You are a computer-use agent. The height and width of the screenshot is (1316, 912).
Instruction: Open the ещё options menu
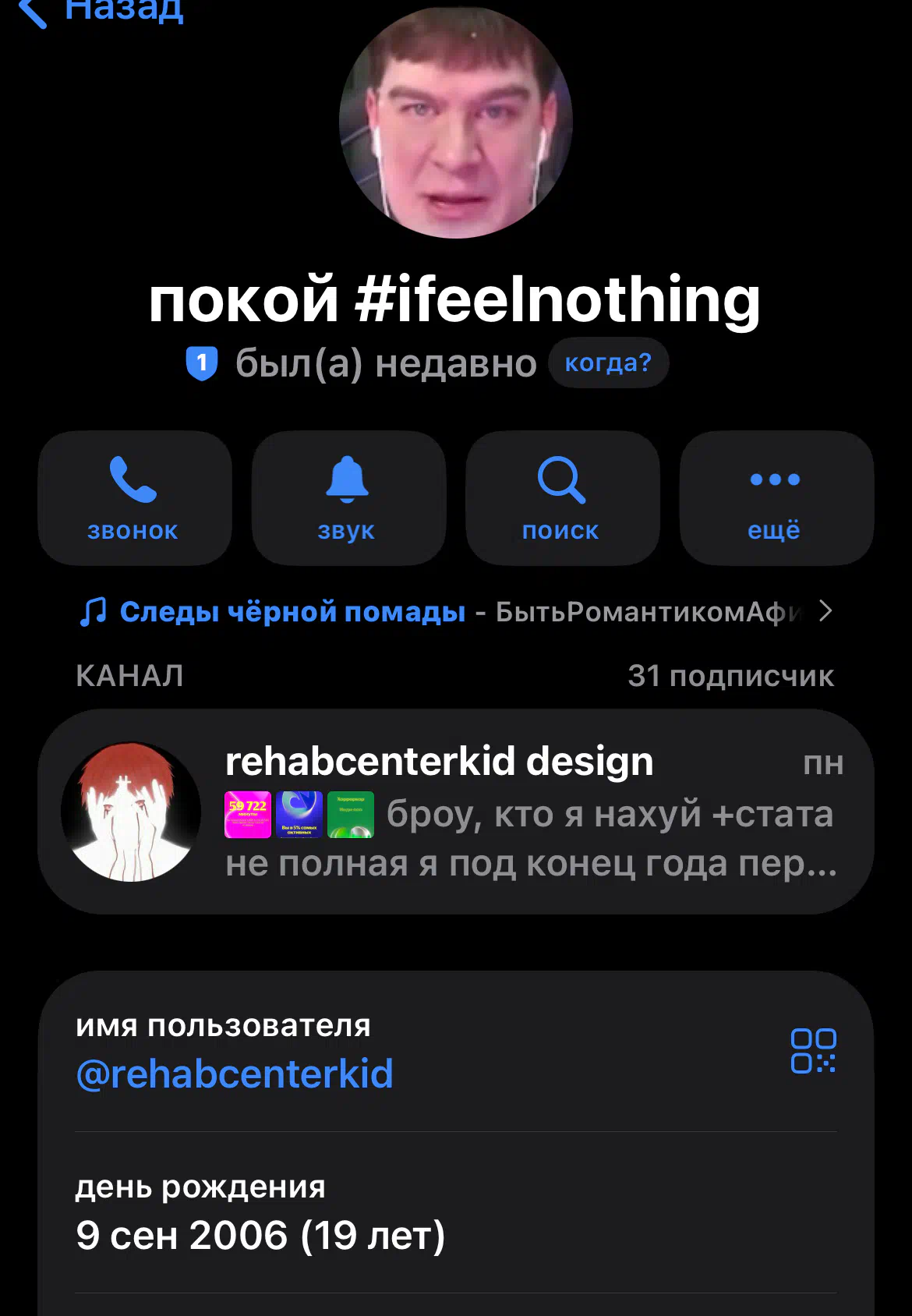point(776,498)
